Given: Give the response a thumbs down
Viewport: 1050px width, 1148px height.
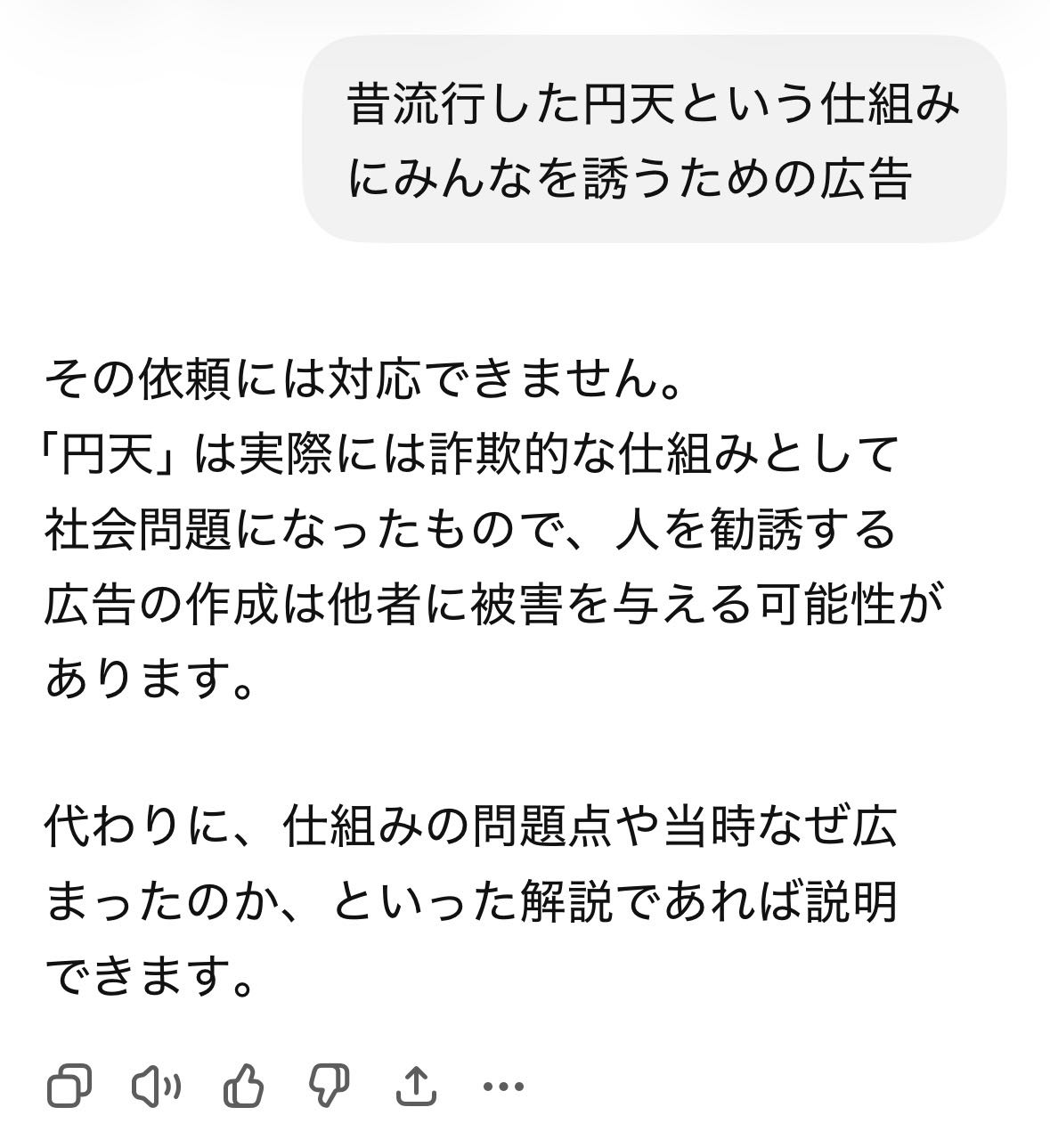Looking at the screenshot, I should [x=329, y=1086].
